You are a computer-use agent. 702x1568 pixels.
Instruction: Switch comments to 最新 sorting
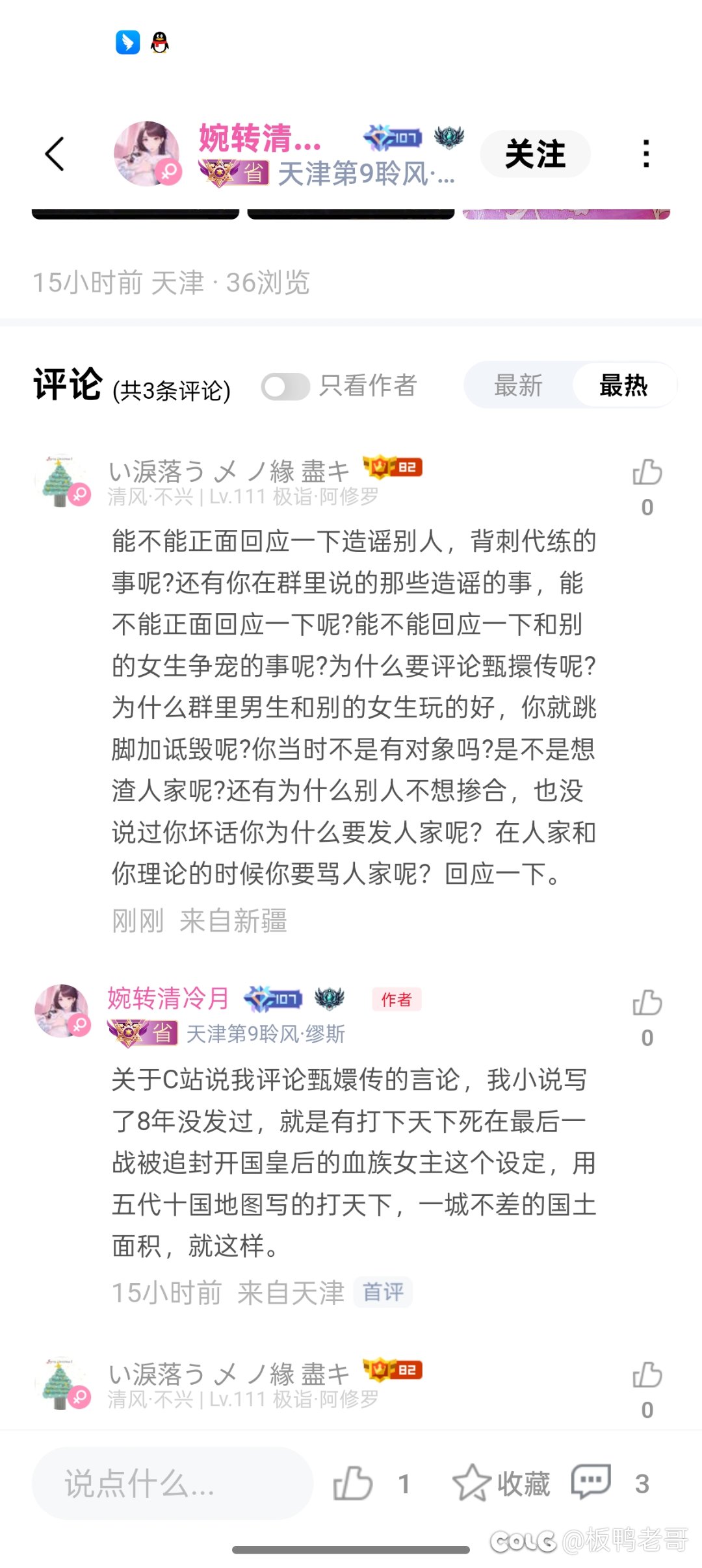pos(518,386)
